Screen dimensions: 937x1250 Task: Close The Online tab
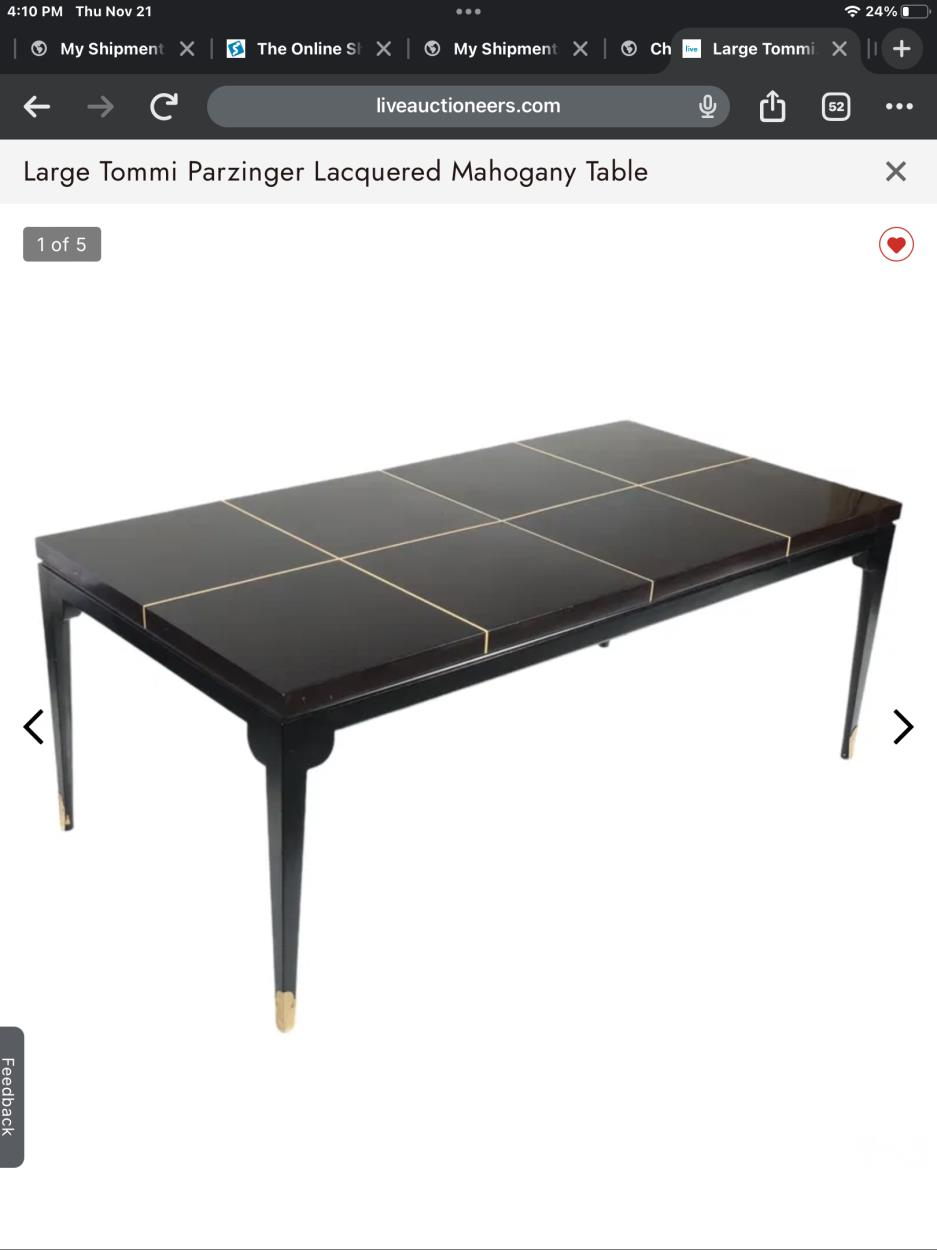coord(384,48)
